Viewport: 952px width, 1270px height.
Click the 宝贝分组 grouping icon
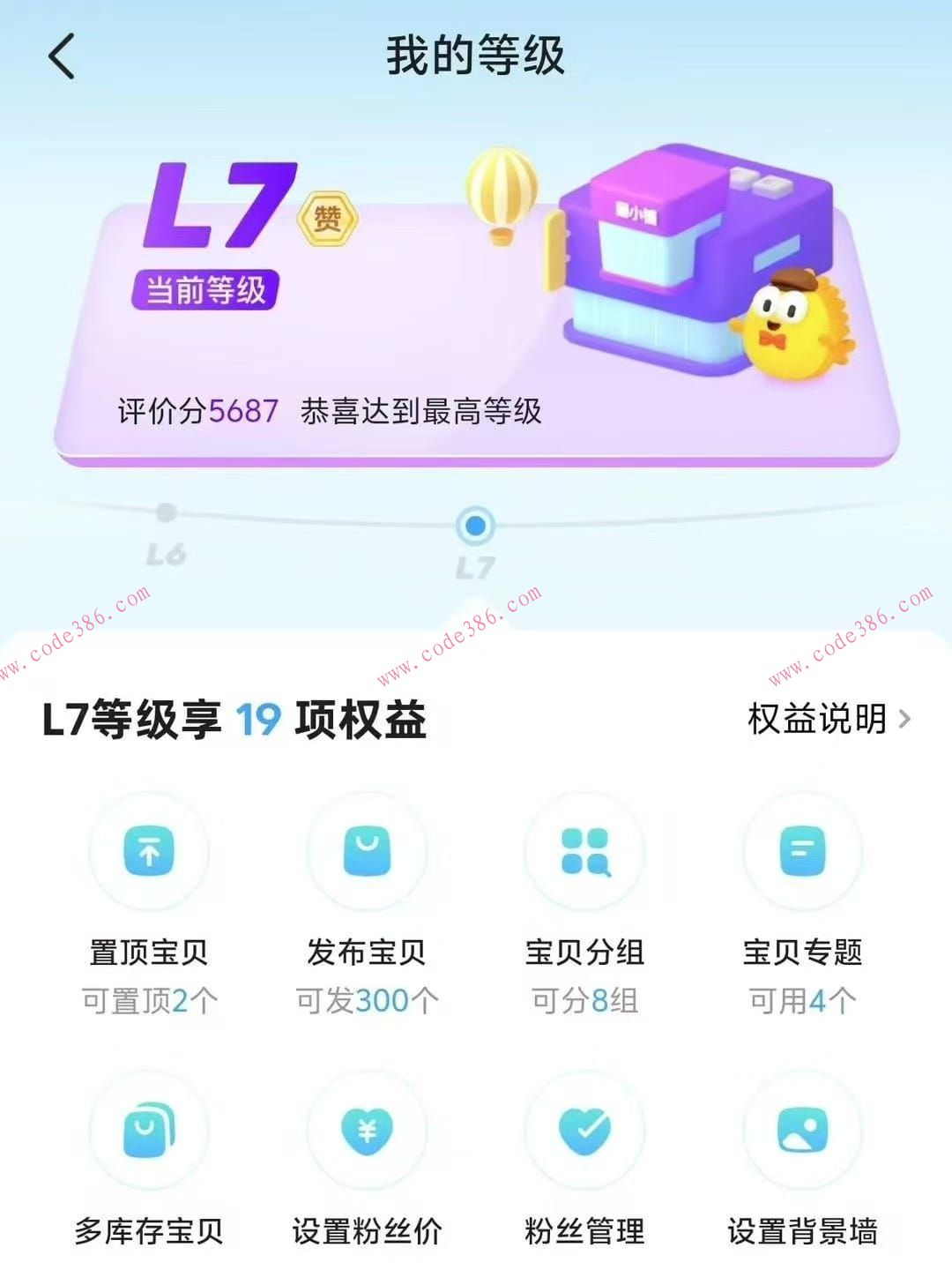click(584, 849)
